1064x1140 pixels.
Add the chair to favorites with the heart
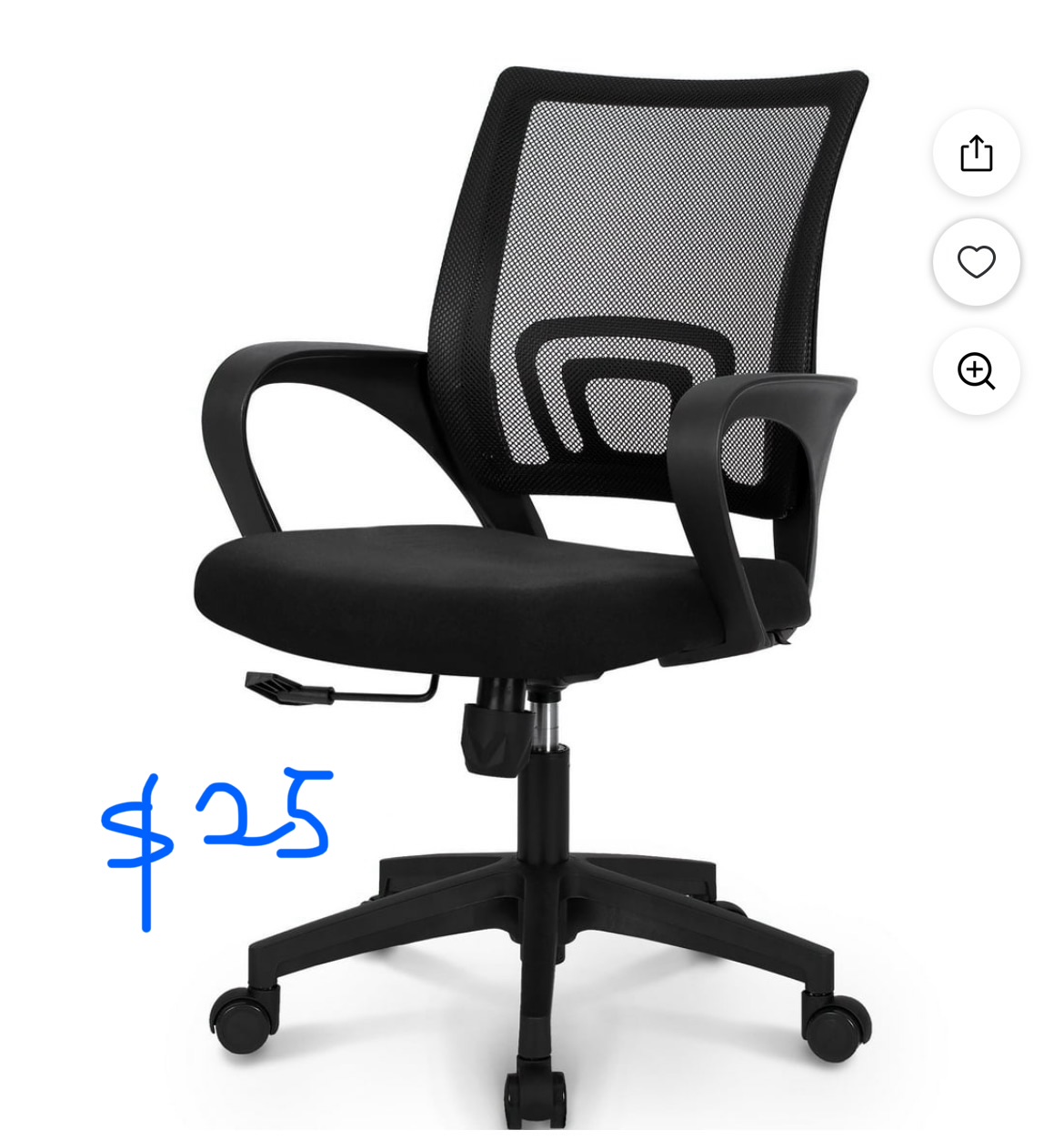coord(976,262)
